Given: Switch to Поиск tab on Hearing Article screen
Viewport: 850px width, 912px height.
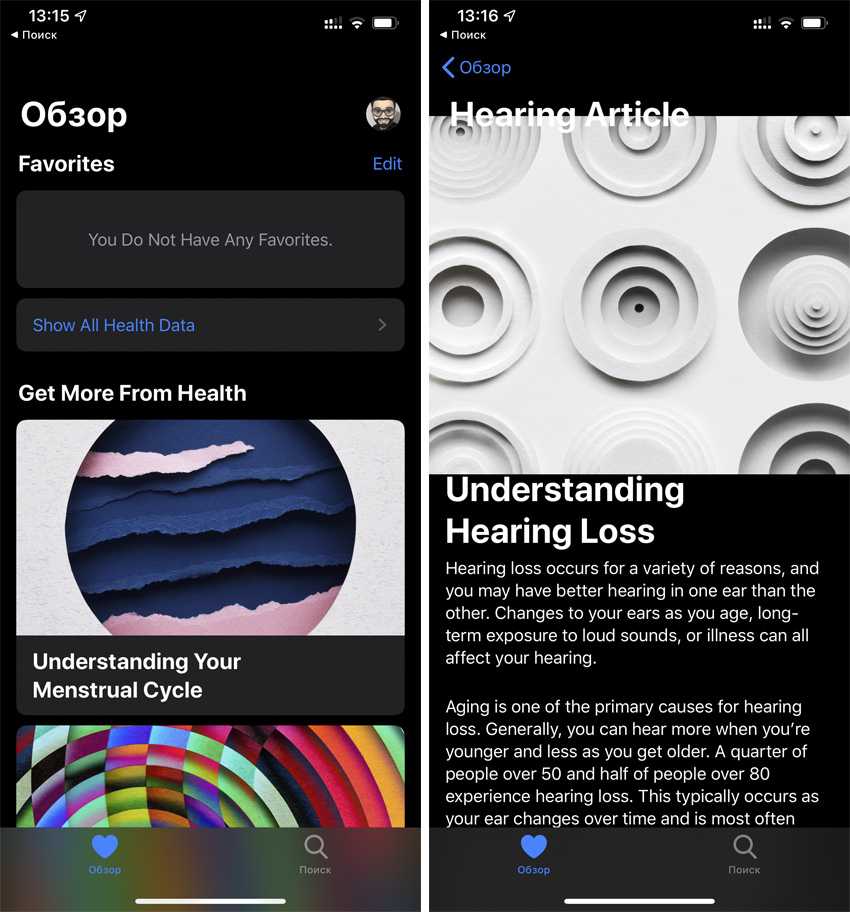Looking at the screenshot, I should click(x=744, y=855).
